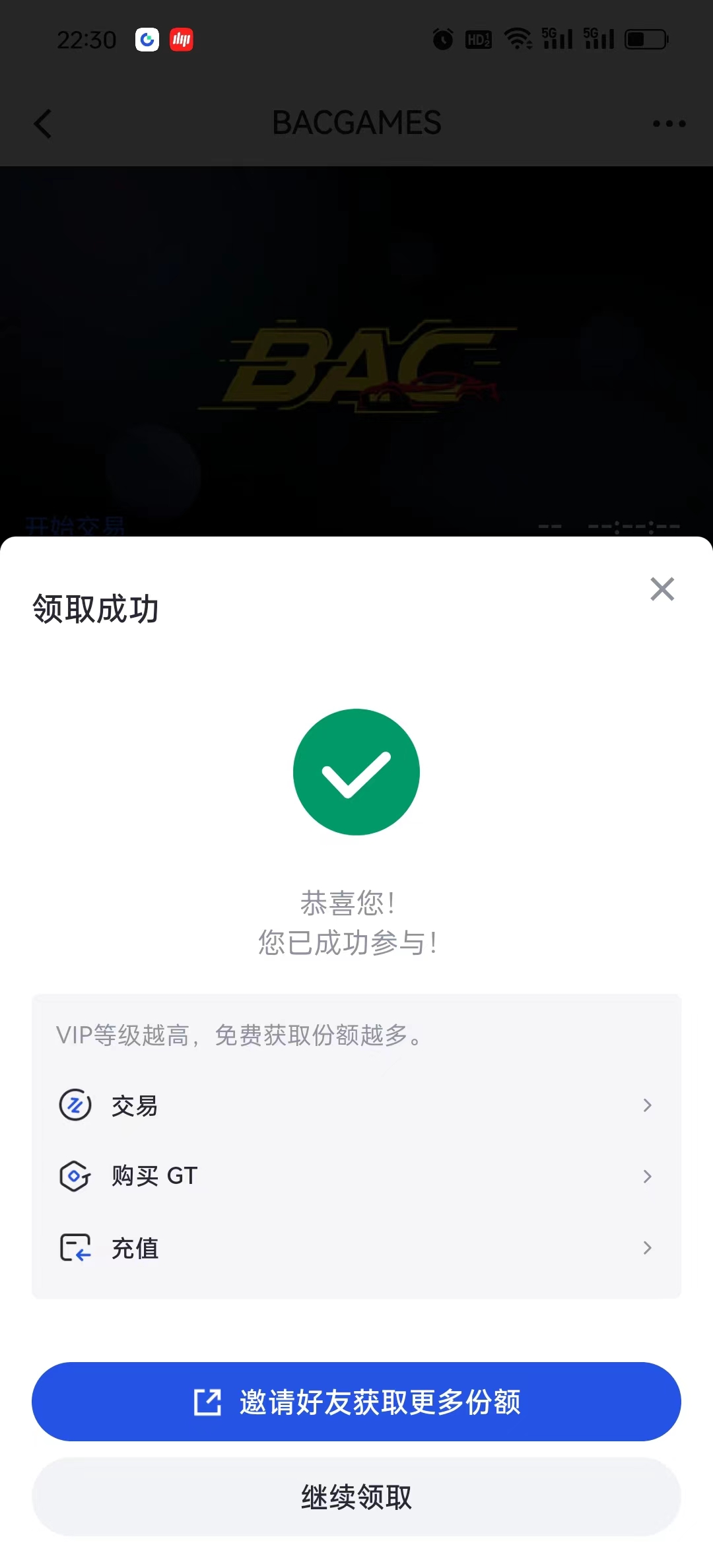Open the 充值 row

click(356, 1248)
